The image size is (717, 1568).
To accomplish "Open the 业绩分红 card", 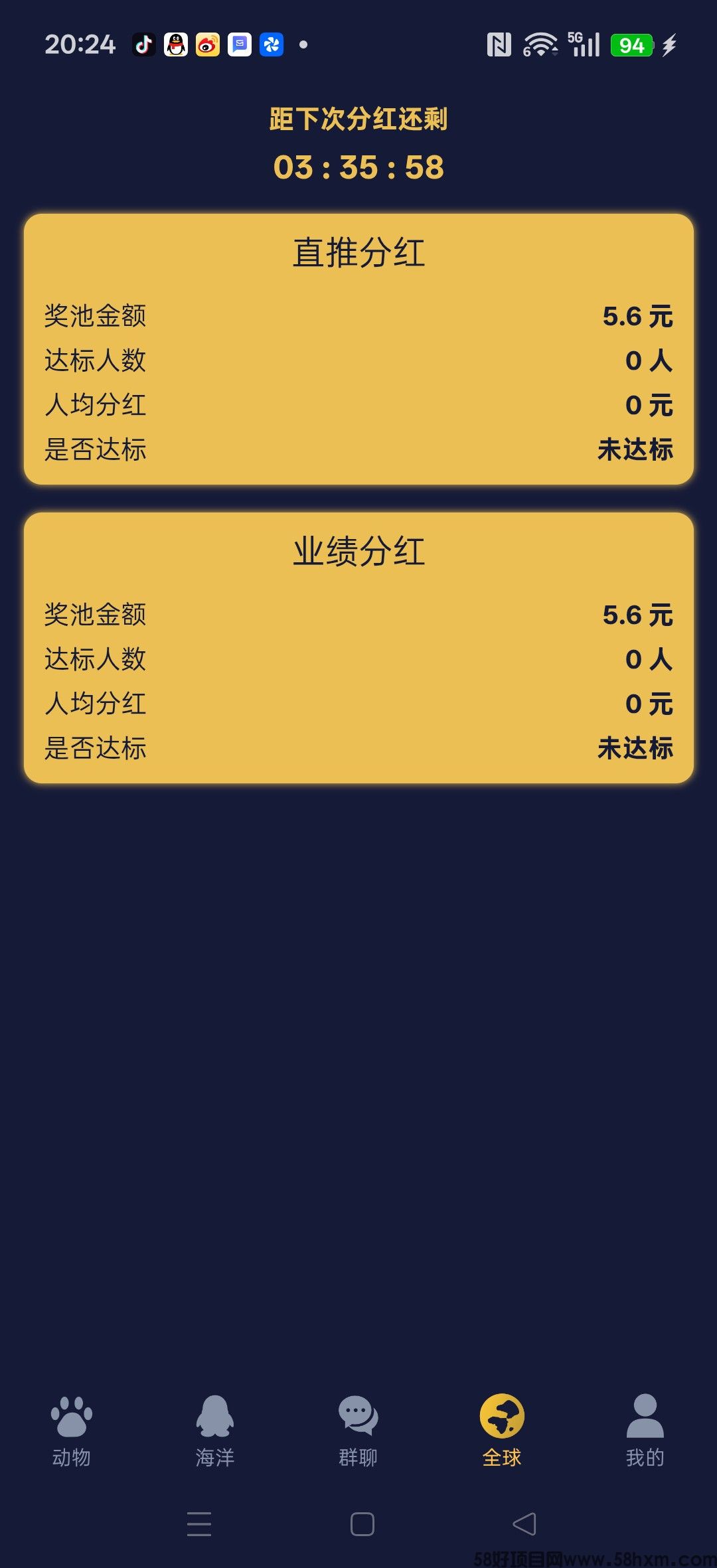I will [358, 644].
